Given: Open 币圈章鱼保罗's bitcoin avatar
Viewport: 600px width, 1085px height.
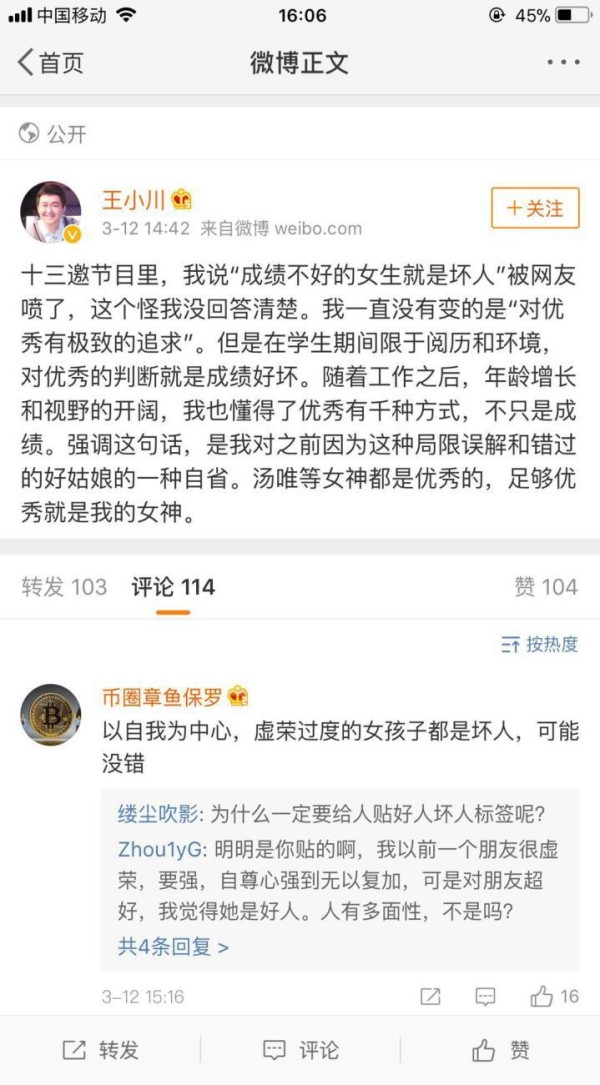Looking at the screenshot, I should coord(51,715).
